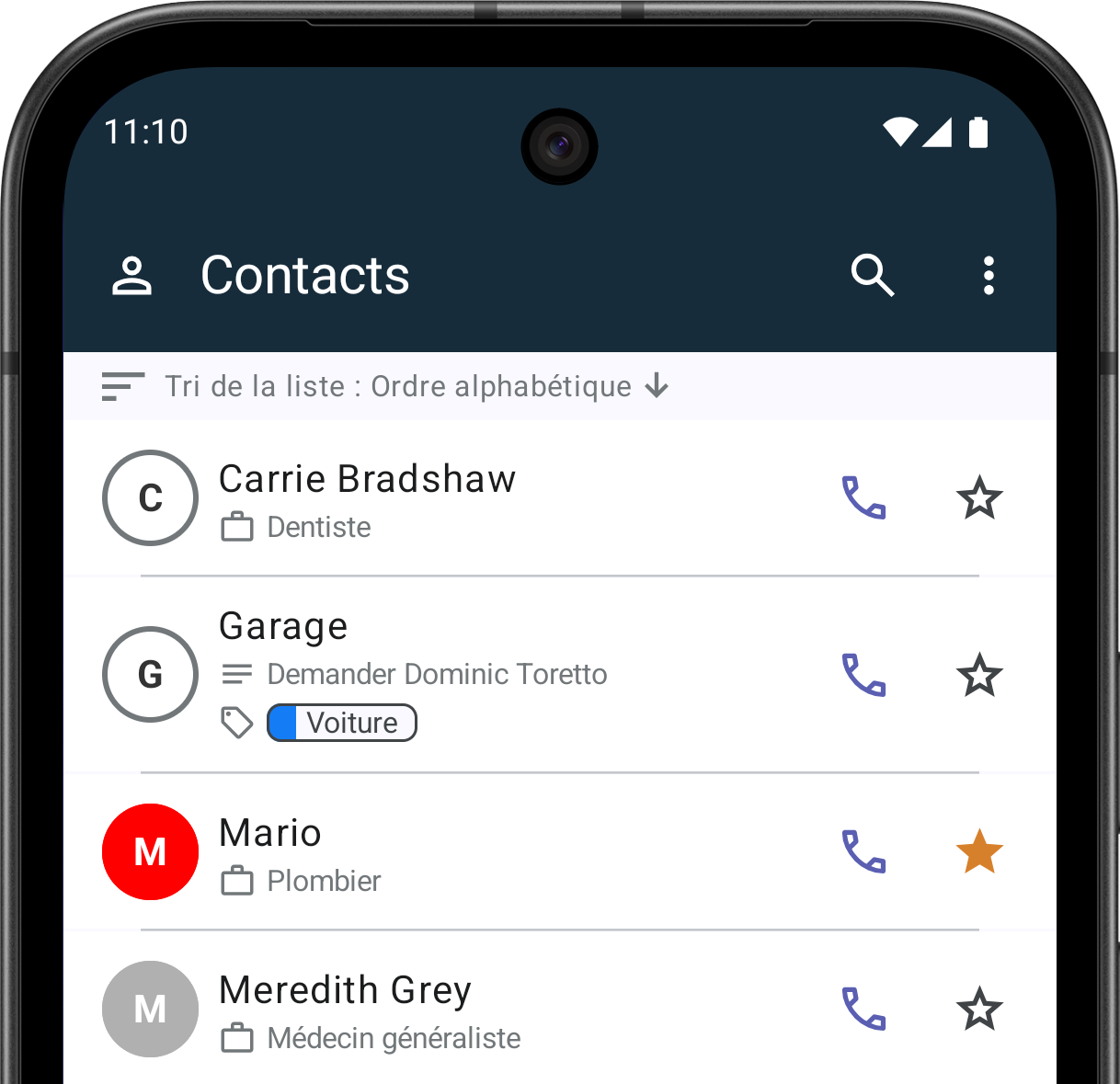Remove Mario from favorites
1120x1084 pixels.
[x=979, y=851]
